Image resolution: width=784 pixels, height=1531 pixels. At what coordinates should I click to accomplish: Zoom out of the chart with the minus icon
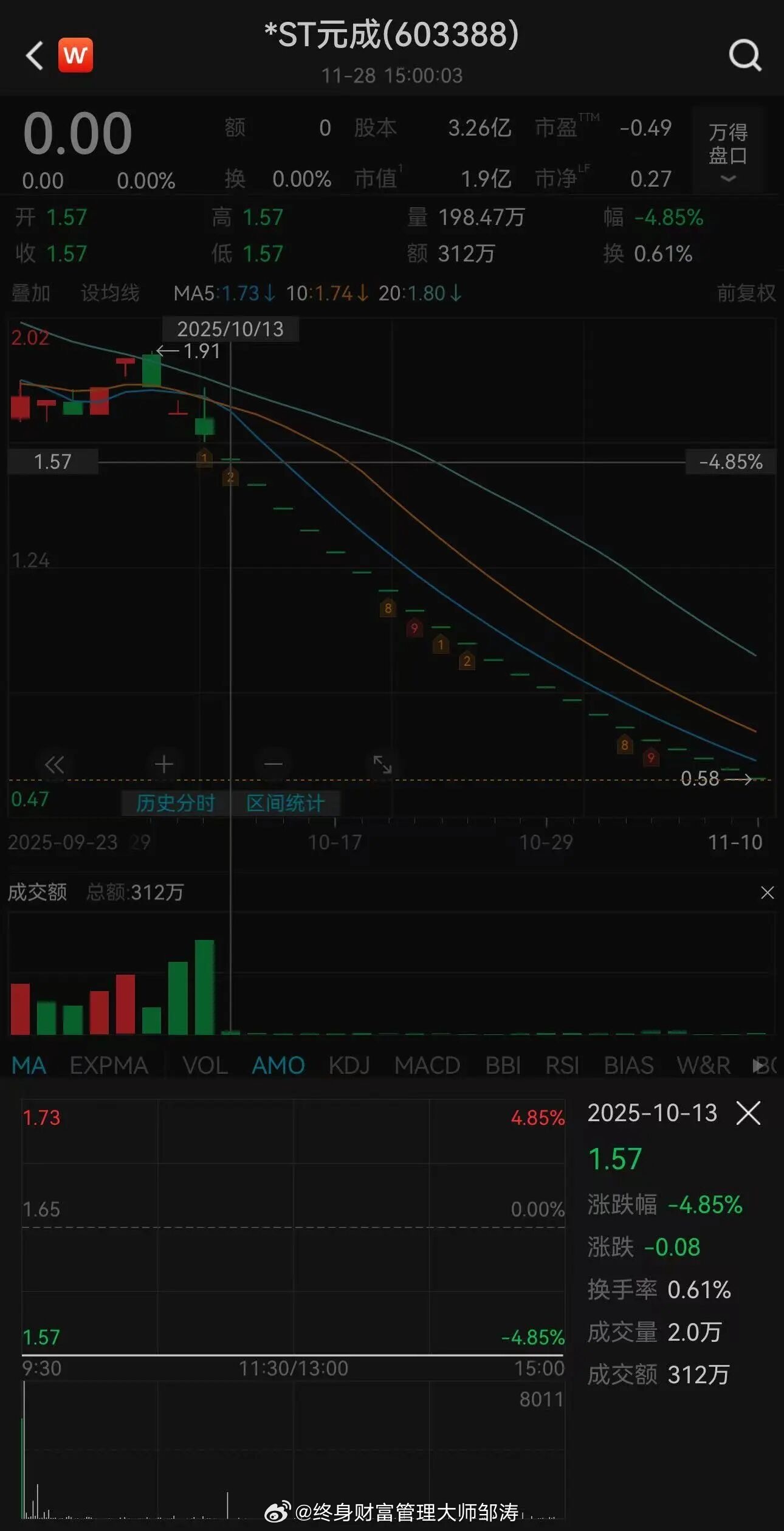tap(272, 765)
